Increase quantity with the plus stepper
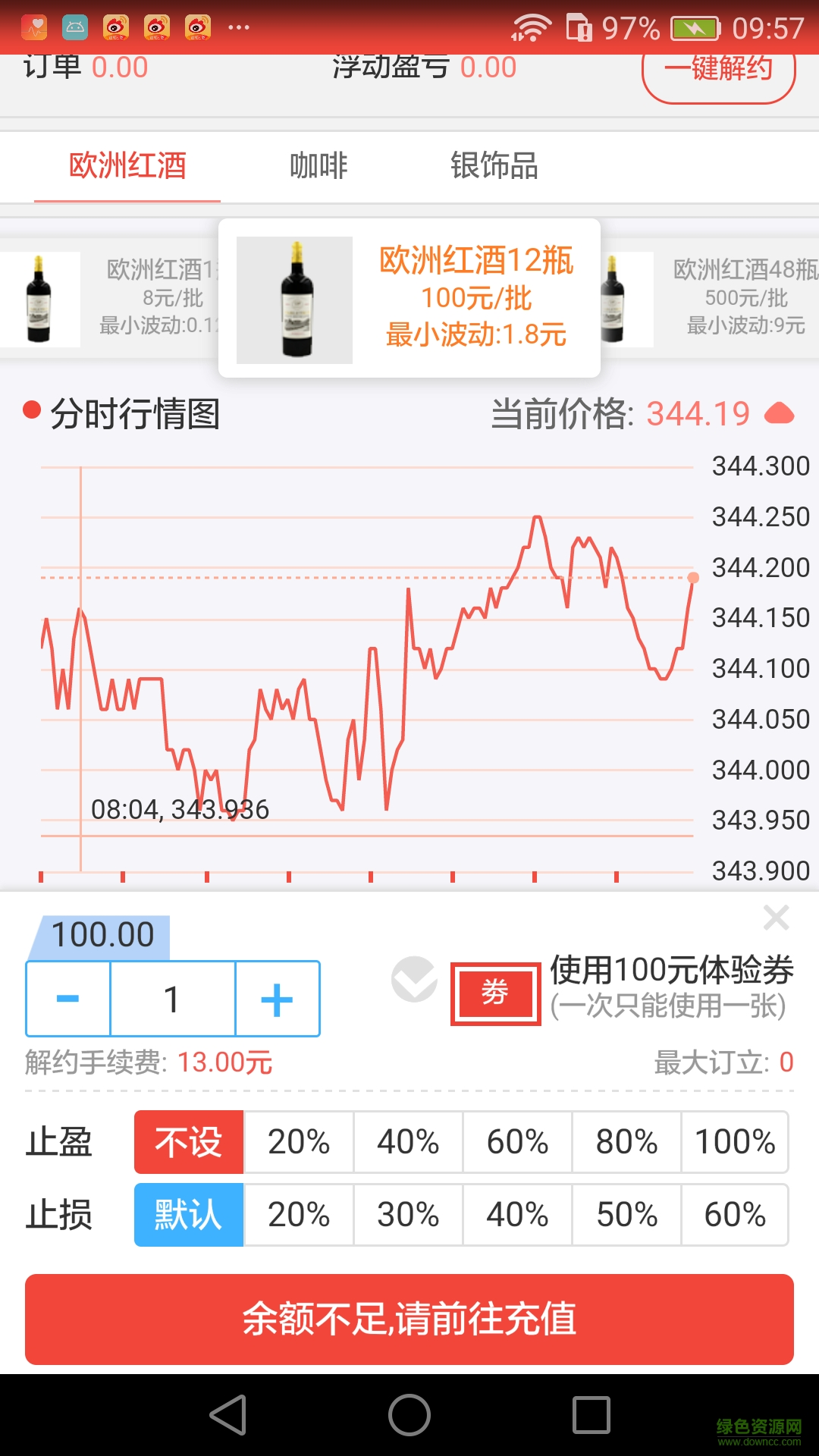The image size is (819, 1456). [x=277, y=999]
